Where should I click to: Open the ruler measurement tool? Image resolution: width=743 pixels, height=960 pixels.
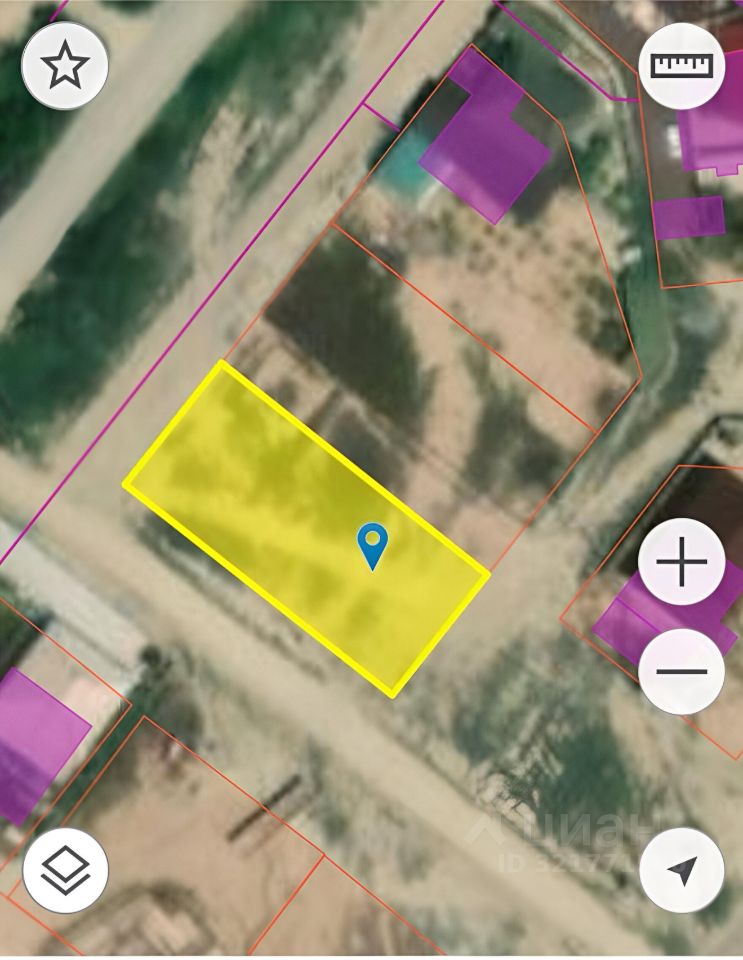click(x=682, y=66)
